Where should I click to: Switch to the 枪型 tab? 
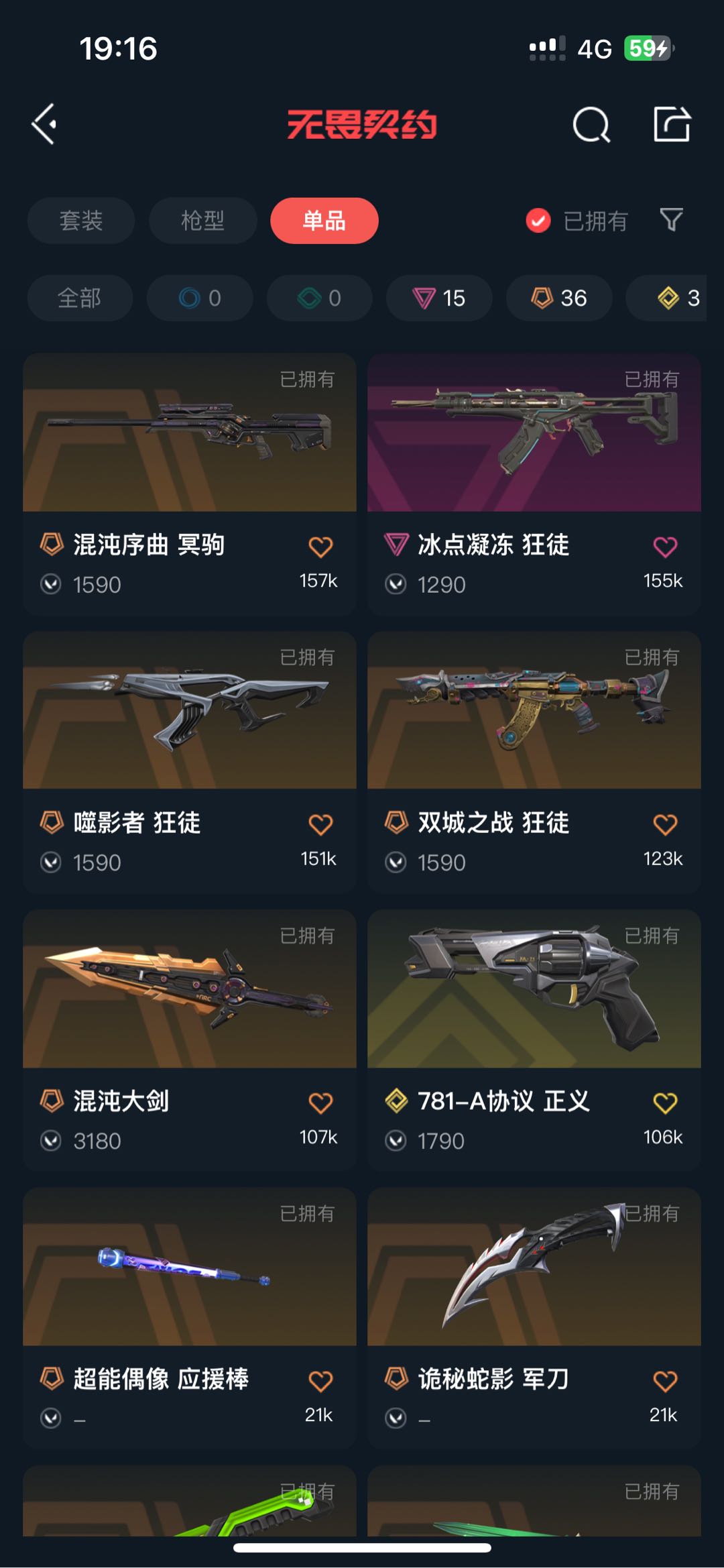pos(202,221)
